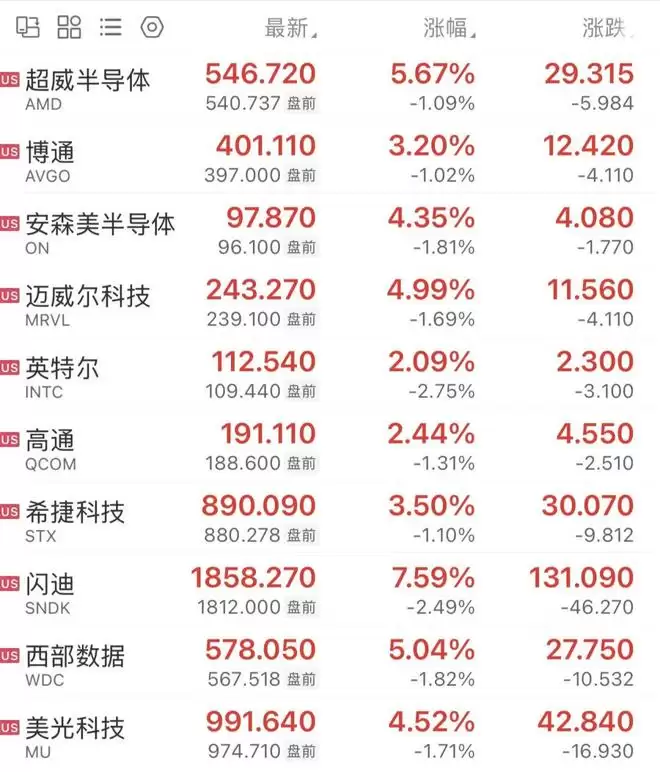The height and width of the screenshot is (772, 660).
Task: Open the 安森美半导体 ON stock row
Action: (x=330, y=231)
